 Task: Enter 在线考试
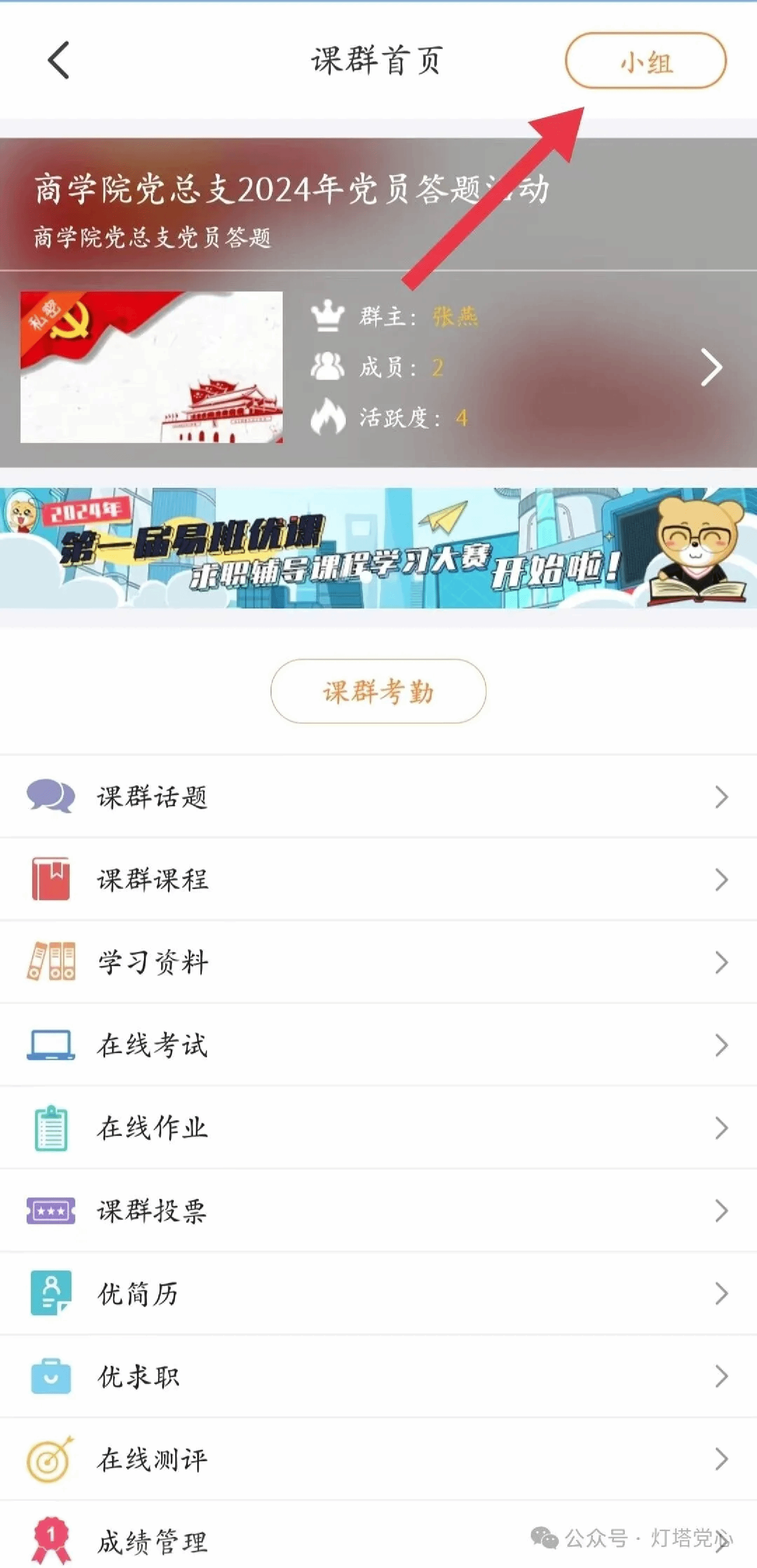pos(378,1045)
